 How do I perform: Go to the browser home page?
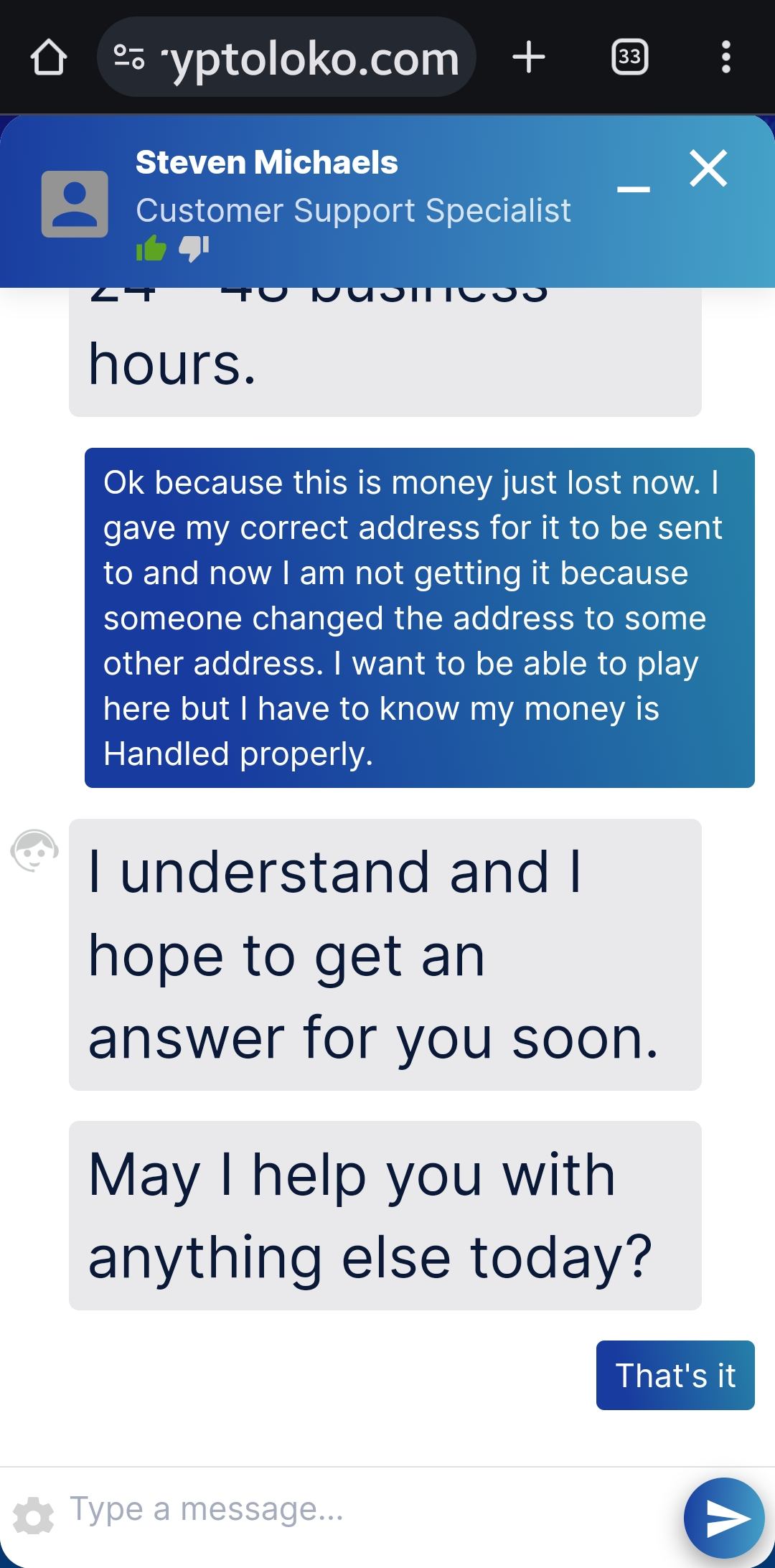(x=49, y=57)
